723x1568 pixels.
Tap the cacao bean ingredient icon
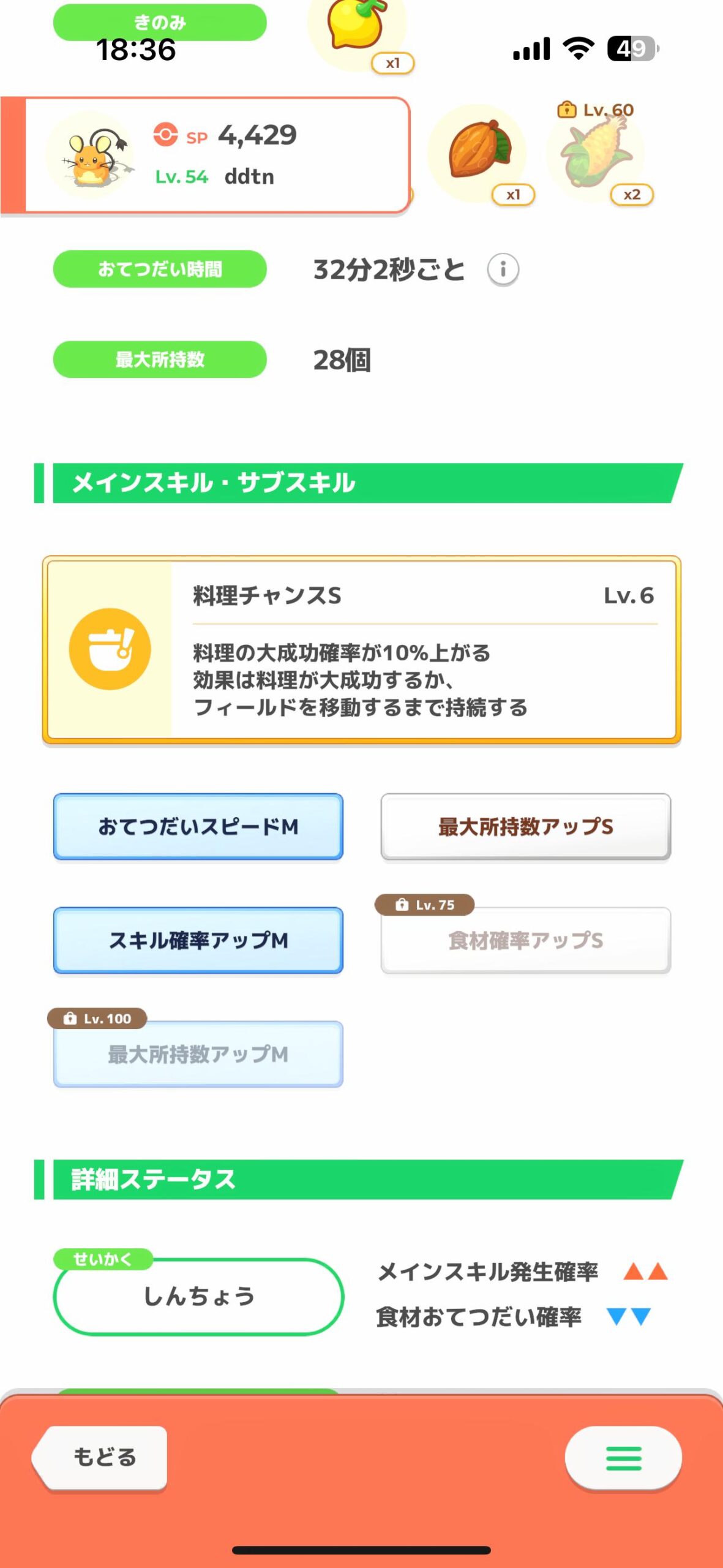pyautogui.click(x=478, y=152)
